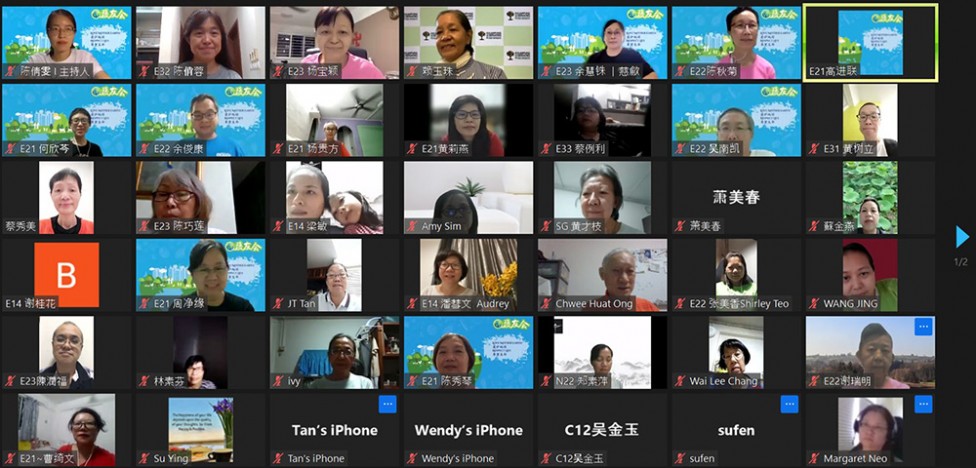This screenshot has width=976, height=468.
Task: Open more options on Margaret Neo's tile
Action: coord(923,404)
